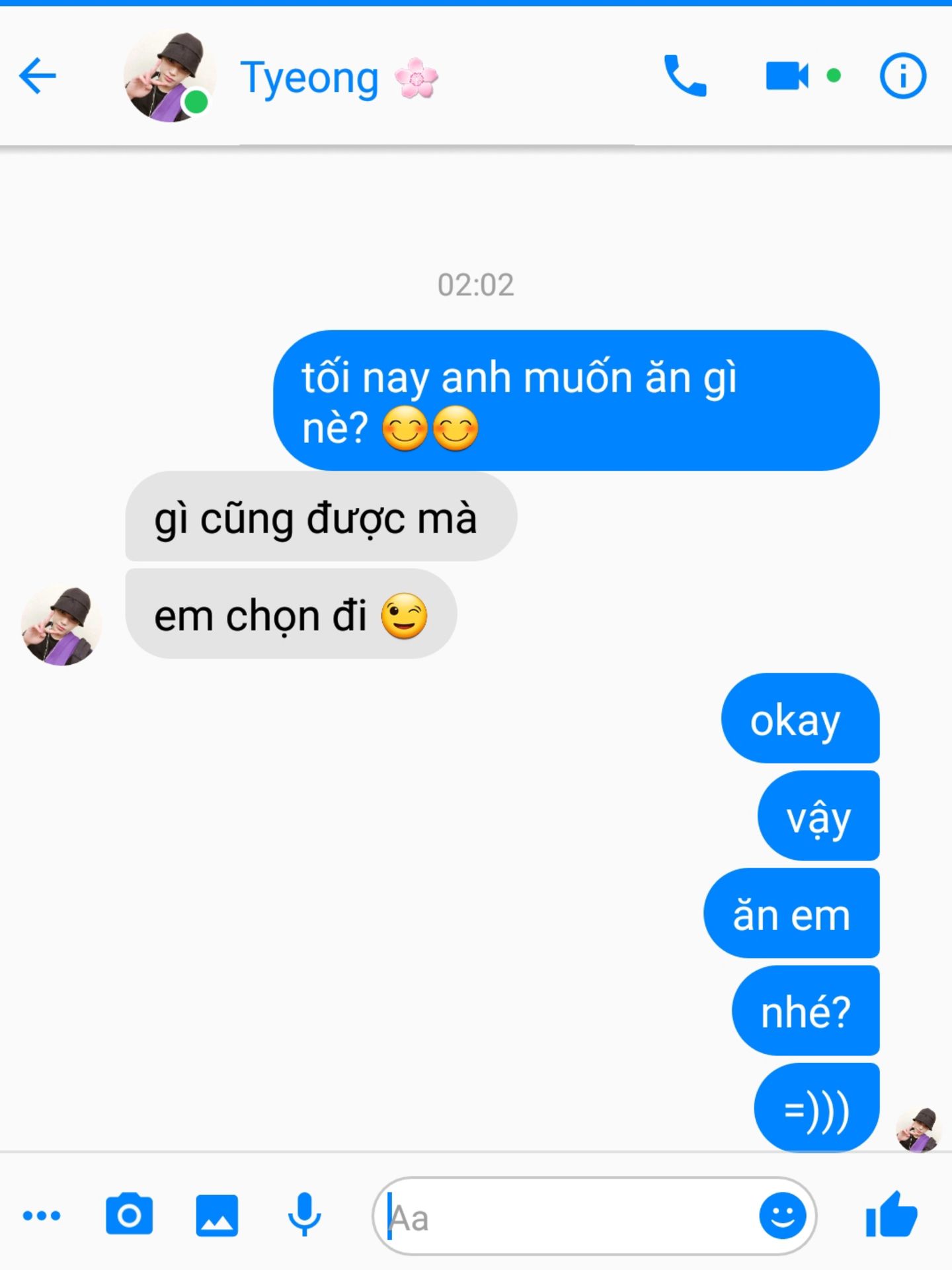The width and height of the screenshot is (952, 1270).
Task: Open the camera to take a photo
Action: [129, 1215]
